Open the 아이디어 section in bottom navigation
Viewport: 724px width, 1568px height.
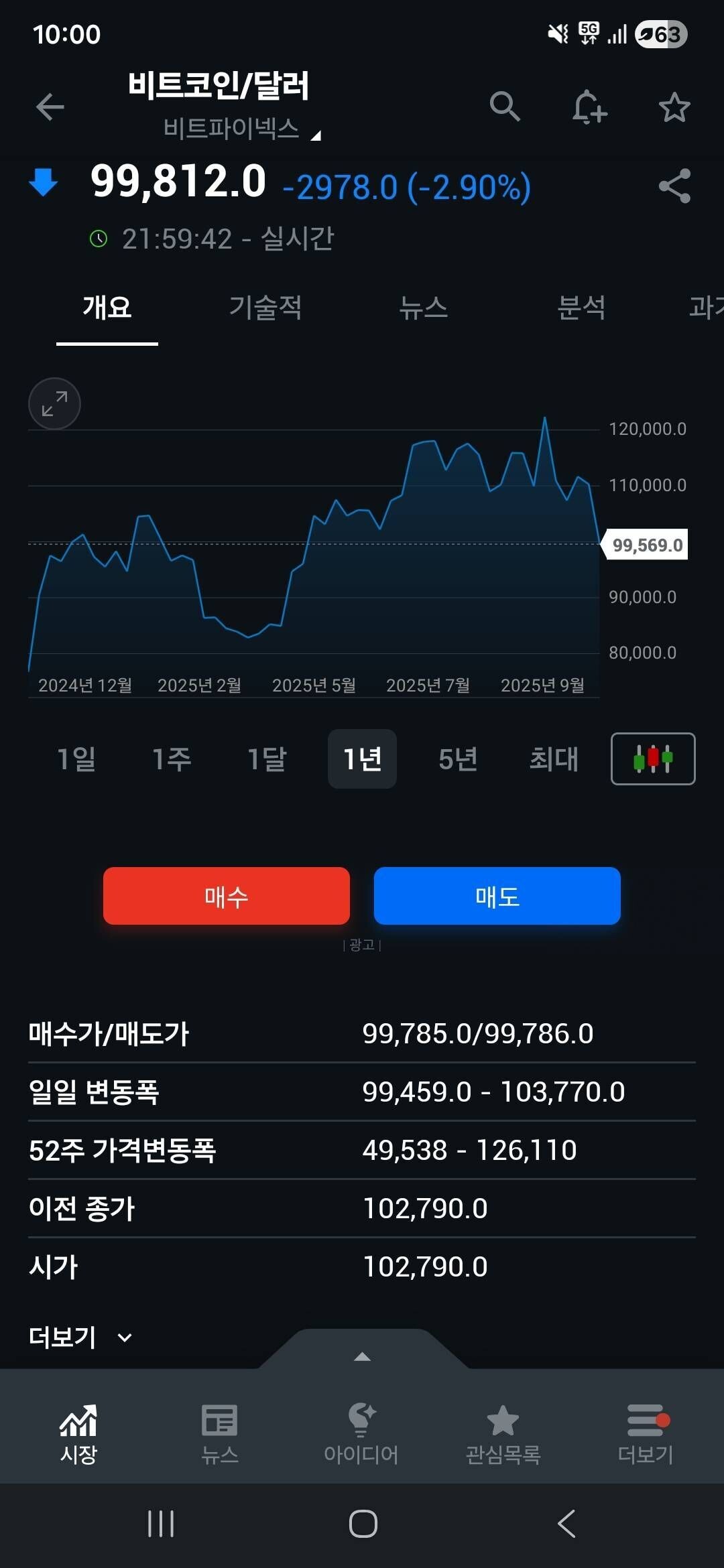[x=362, y=1434]
